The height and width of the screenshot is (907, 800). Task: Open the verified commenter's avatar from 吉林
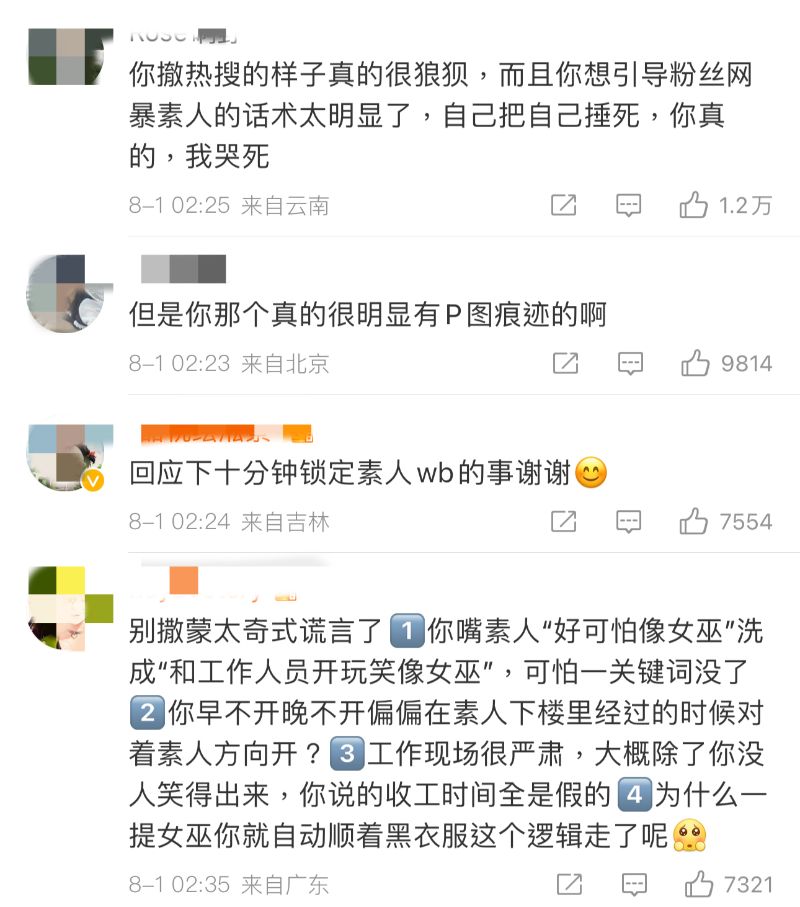(65, 457)
